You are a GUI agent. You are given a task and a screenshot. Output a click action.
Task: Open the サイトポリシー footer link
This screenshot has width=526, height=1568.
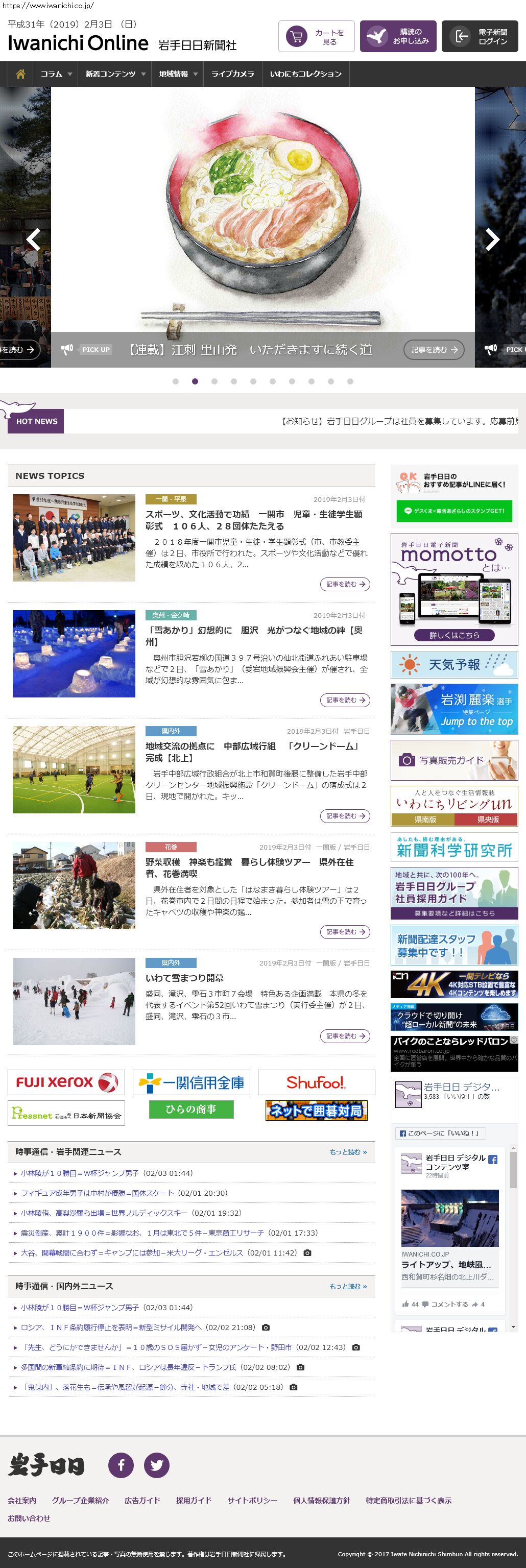tap(252, 1500)
